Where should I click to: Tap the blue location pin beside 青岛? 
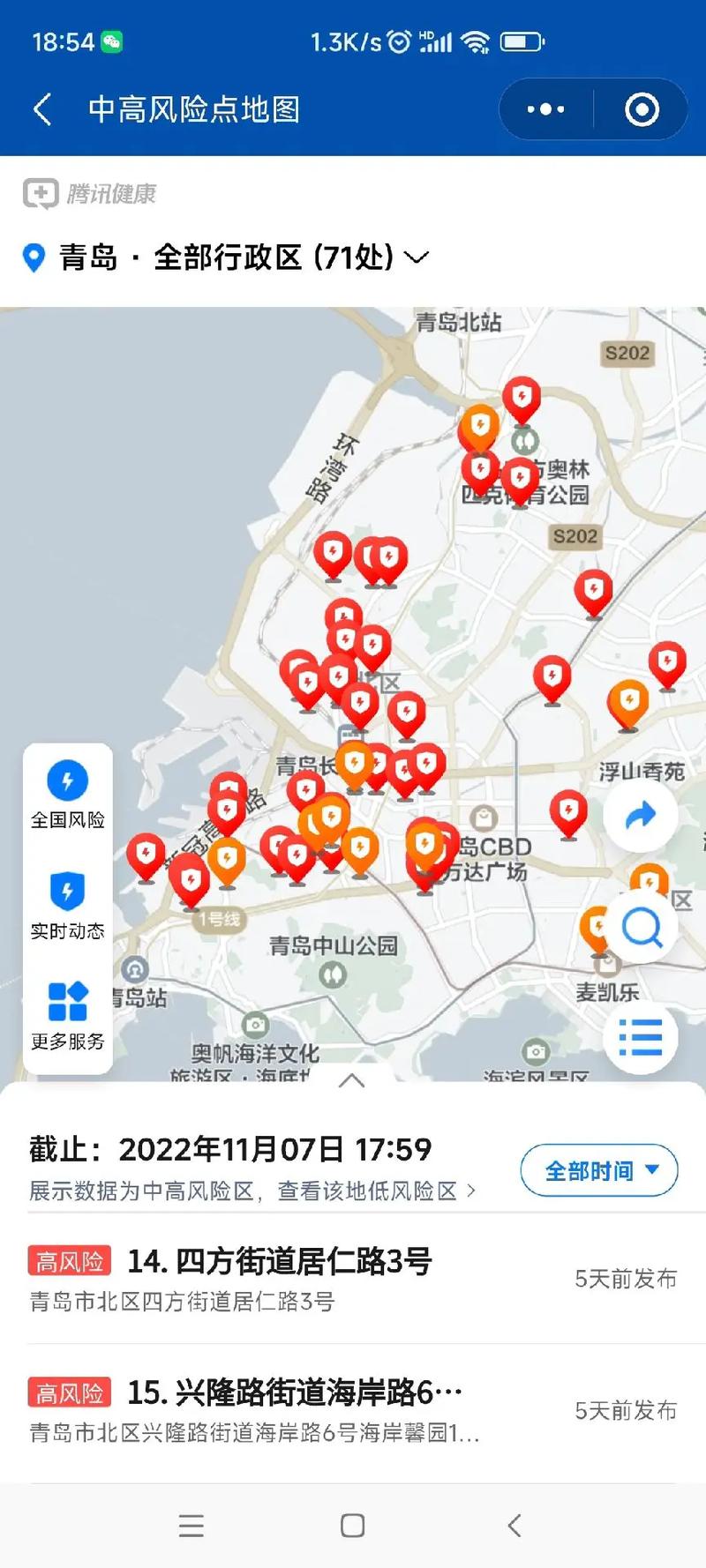[x=34, y=257]
